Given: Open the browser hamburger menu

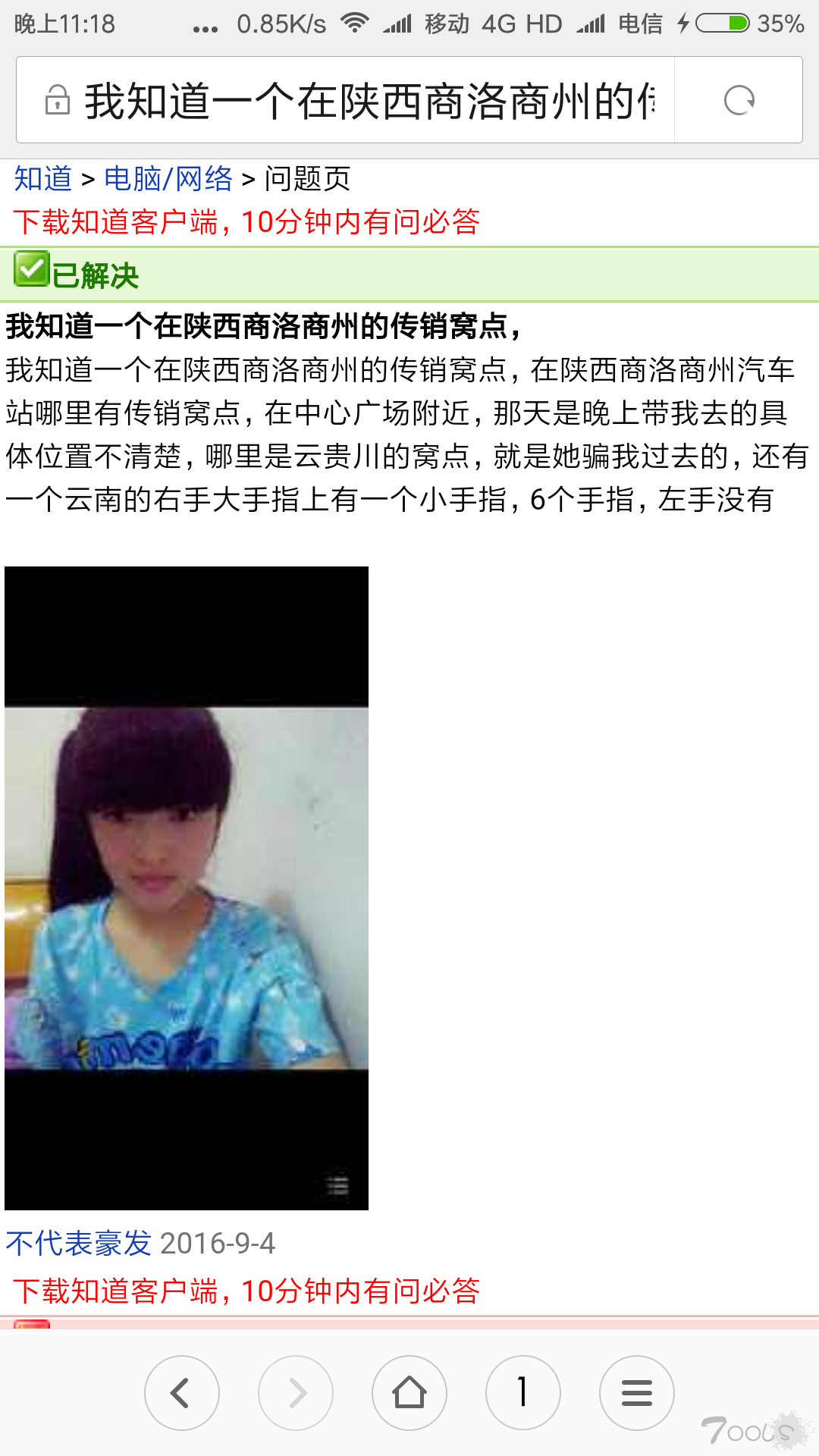Looking at the screenshot, I should coord(637,1393).
